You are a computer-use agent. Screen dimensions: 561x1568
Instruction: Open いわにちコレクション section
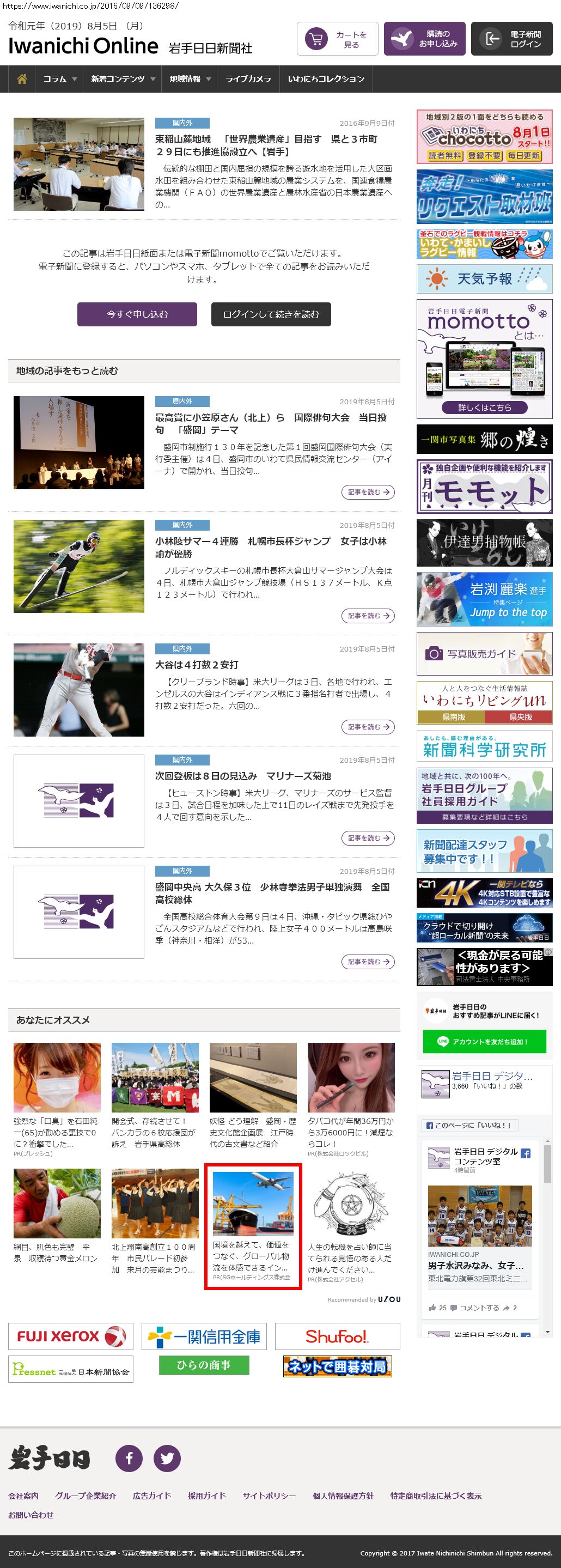click(x=326, y=79)
